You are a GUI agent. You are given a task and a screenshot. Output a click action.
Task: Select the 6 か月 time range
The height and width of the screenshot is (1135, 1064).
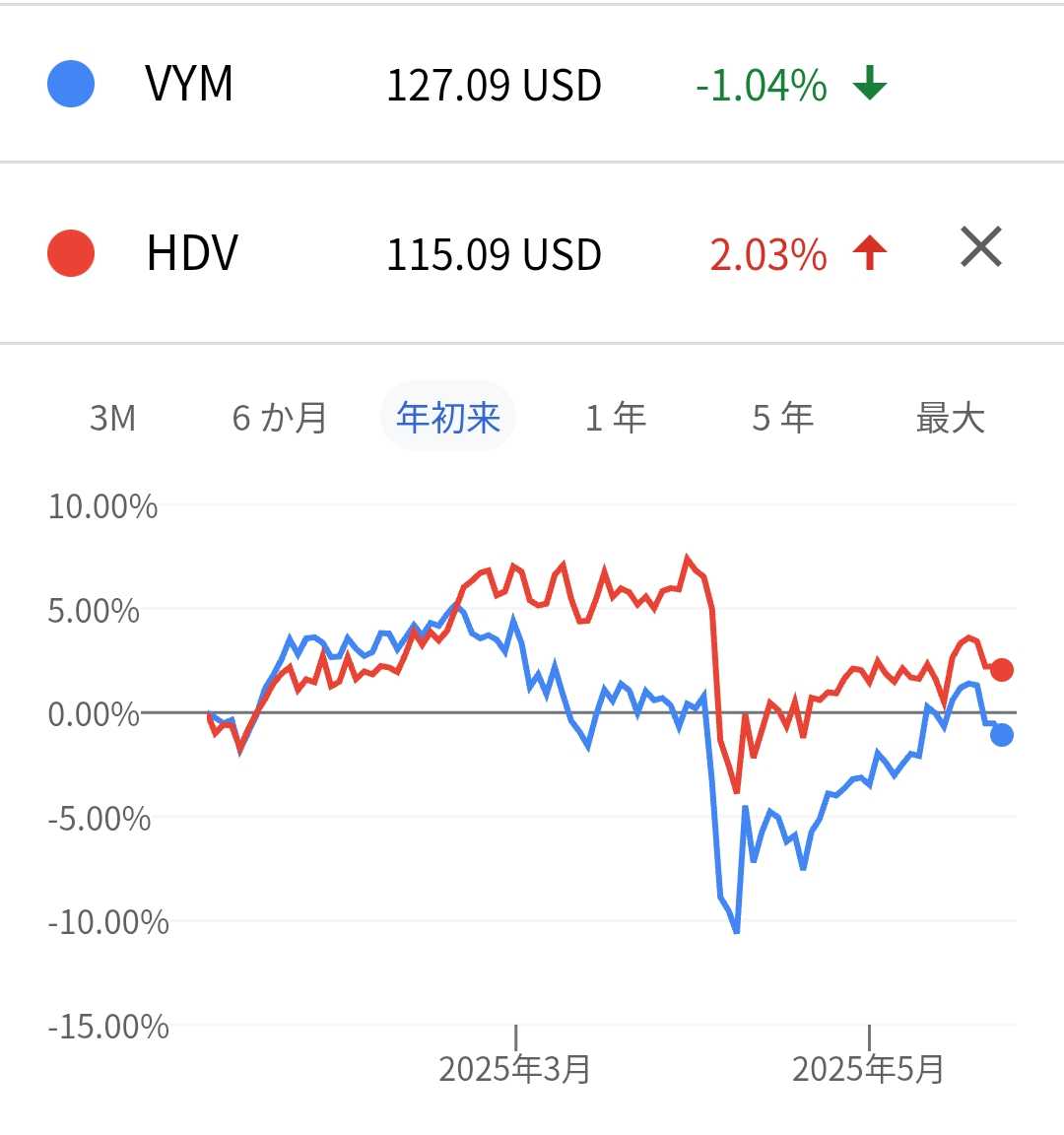[280, 418]
